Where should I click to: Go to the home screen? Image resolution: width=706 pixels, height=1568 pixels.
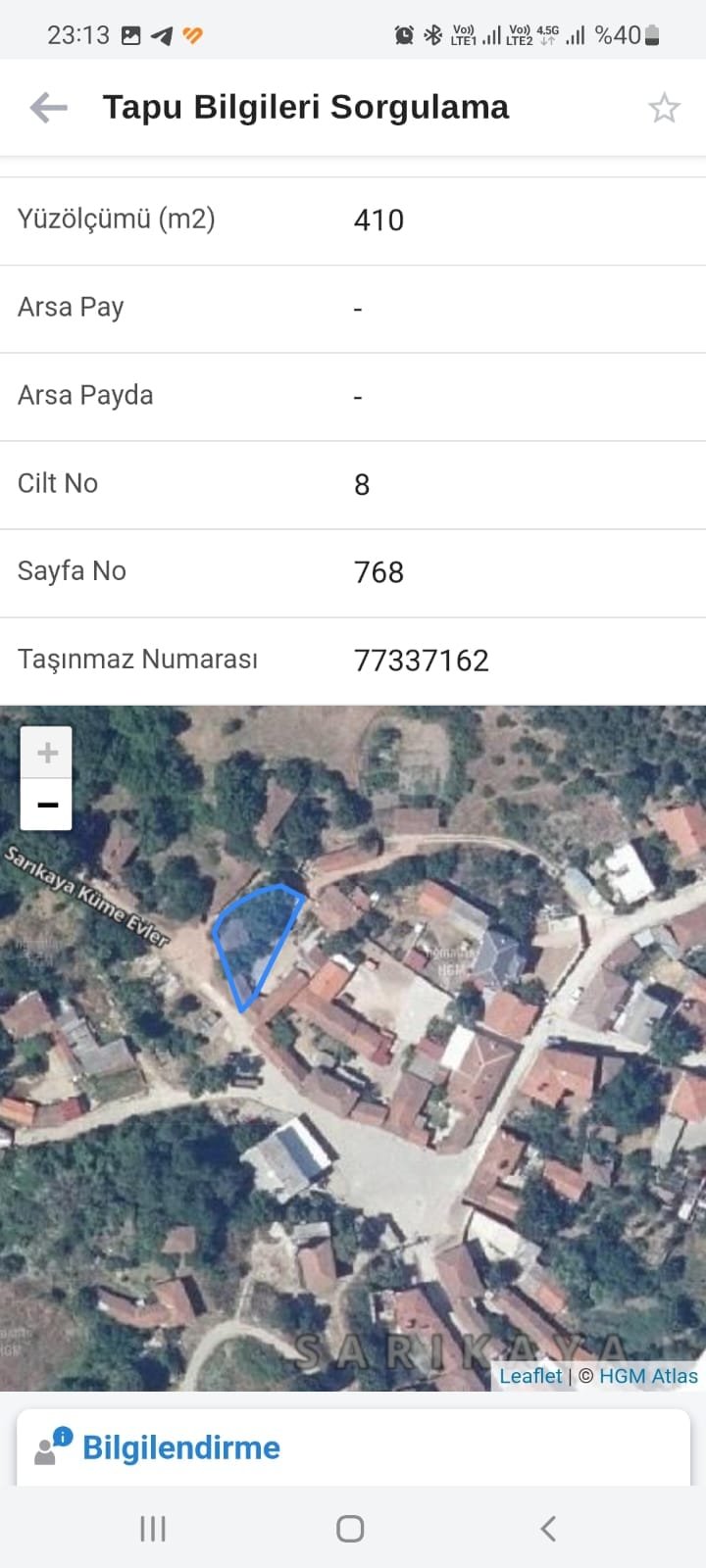point(350,1529)
